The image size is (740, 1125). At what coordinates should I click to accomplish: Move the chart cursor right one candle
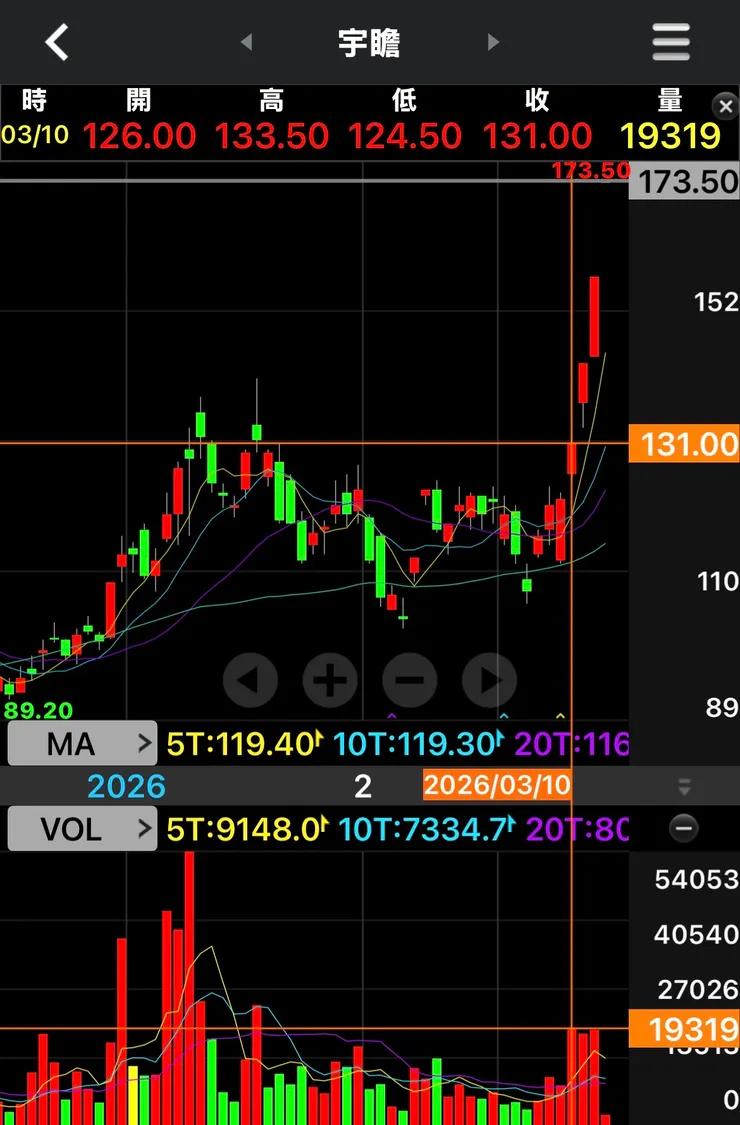coord(489,681)
